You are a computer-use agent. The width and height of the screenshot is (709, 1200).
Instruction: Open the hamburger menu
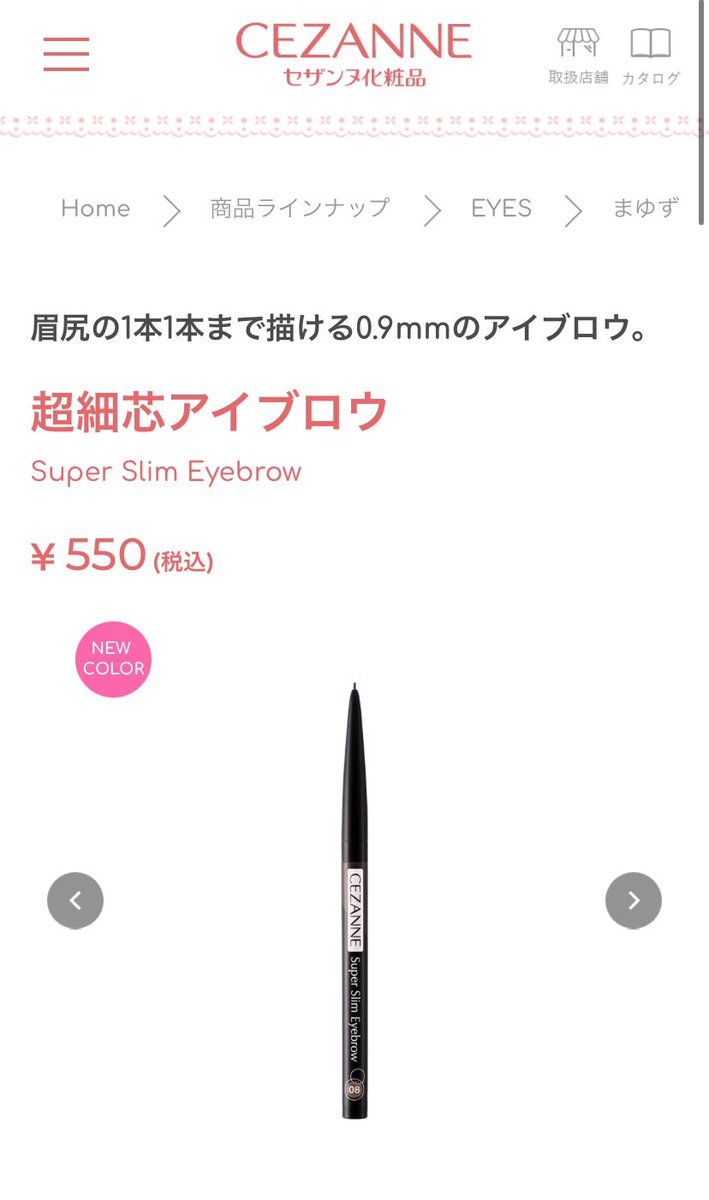pos(66,53)
